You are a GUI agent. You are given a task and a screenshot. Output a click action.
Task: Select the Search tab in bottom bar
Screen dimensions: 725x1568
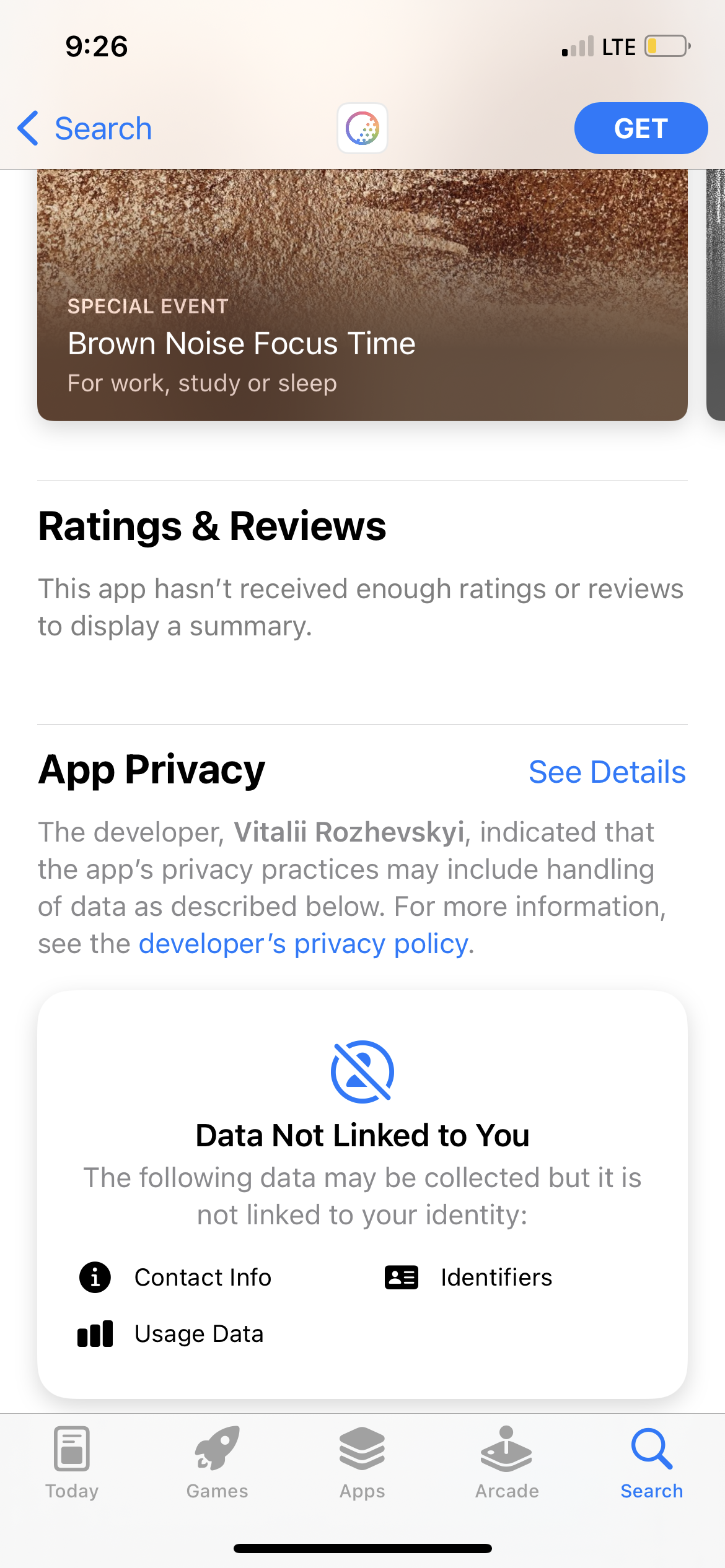point(652,1463)
